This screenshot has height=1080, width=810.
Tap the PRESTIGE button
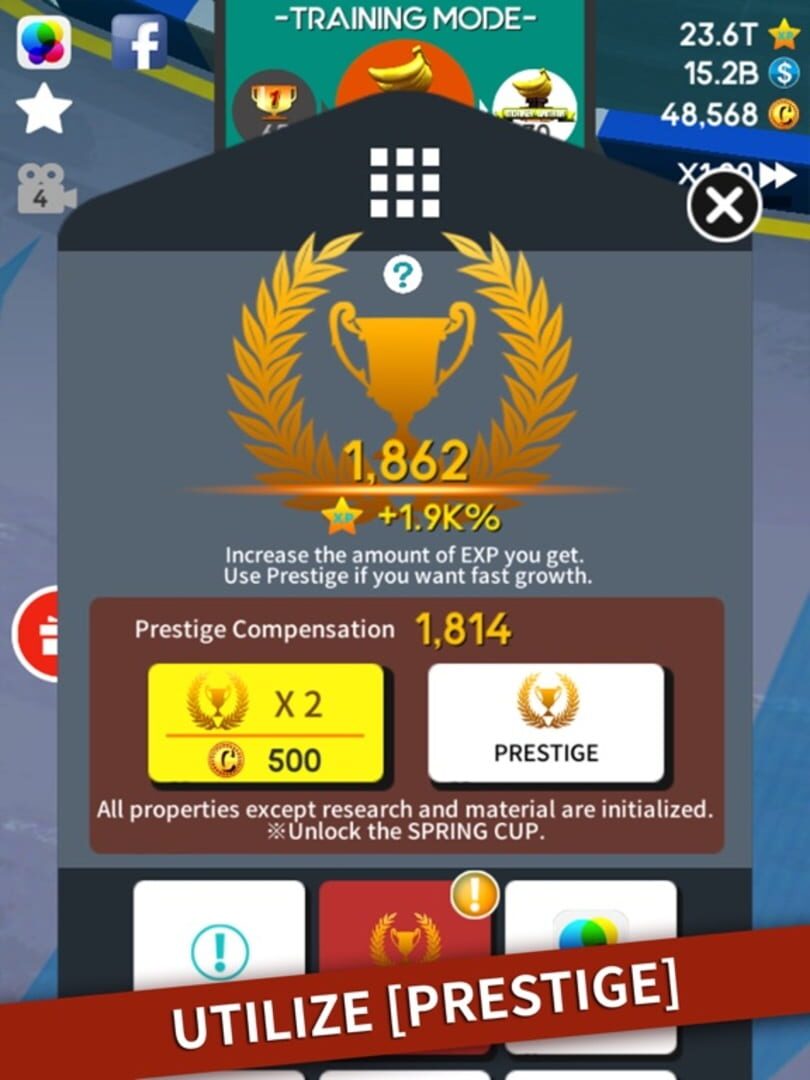(546, 723)
